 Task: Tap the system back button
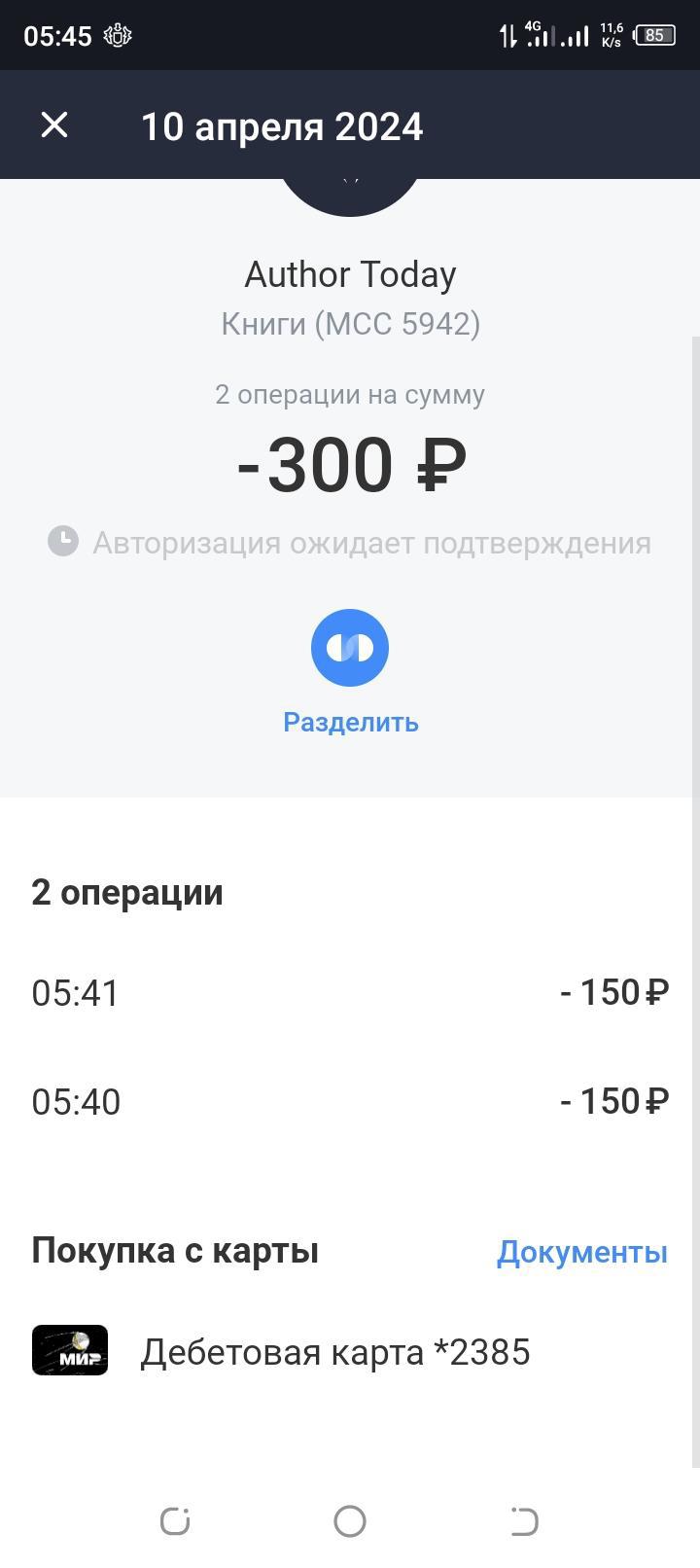click(x=524, y=1521)
